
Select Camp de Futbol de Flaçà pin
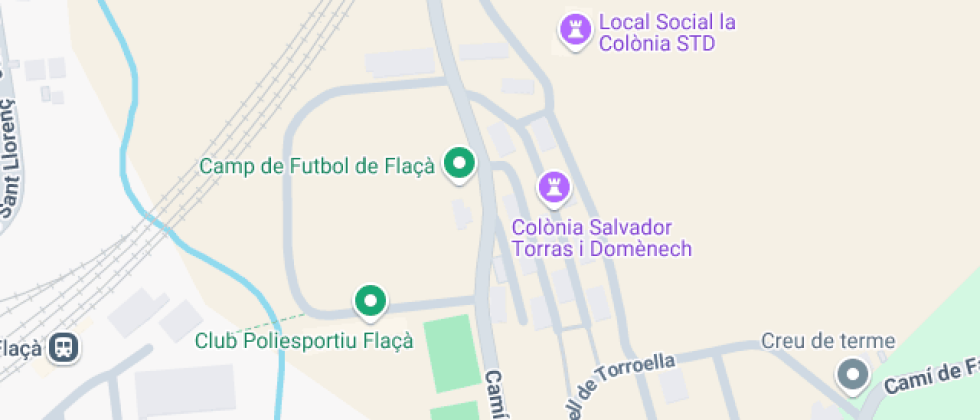coord(459,165)
